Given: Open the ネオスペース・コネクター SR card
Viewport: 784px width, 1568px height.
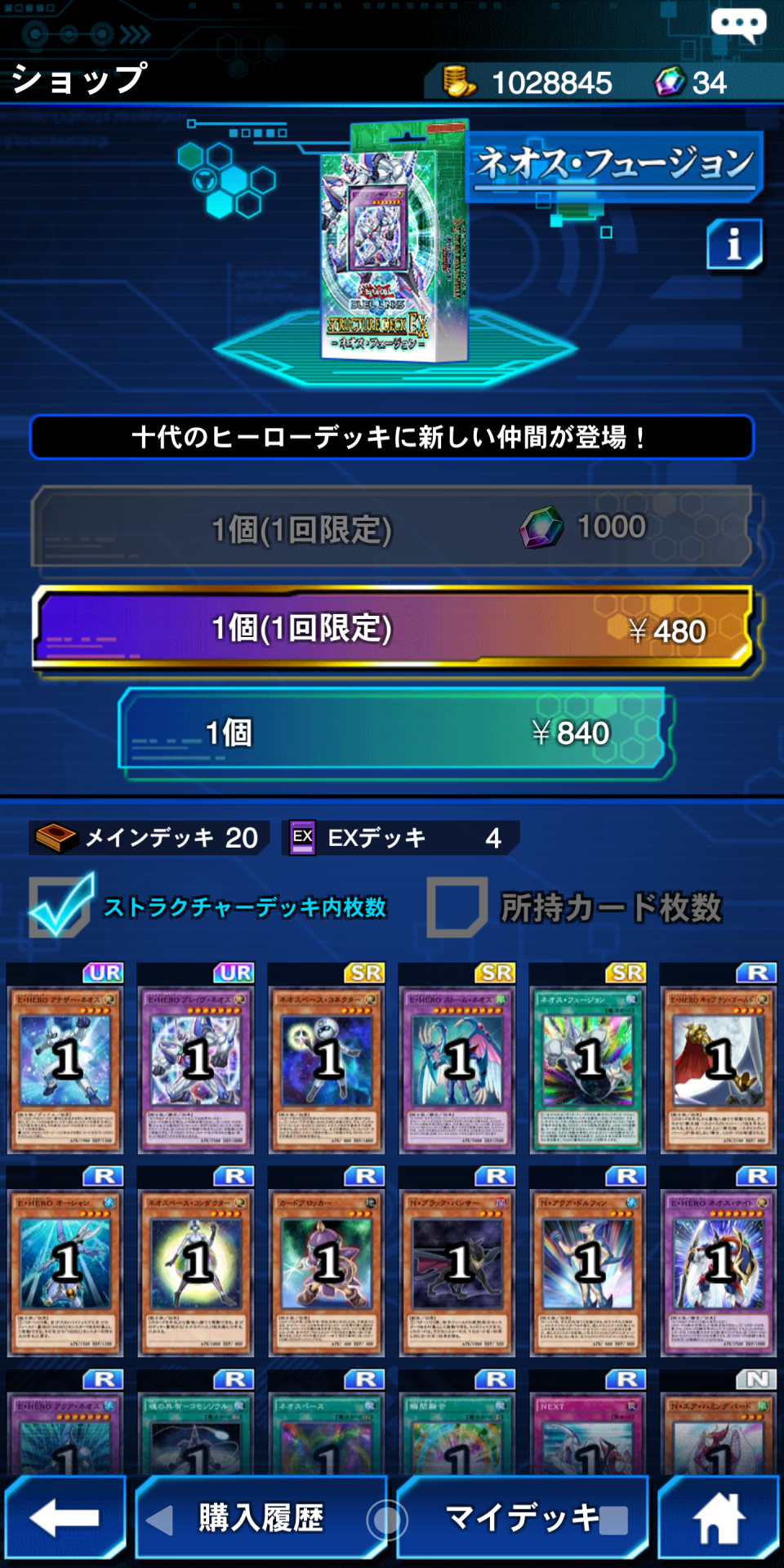Looking at the screenshot, I should 327,1059.
